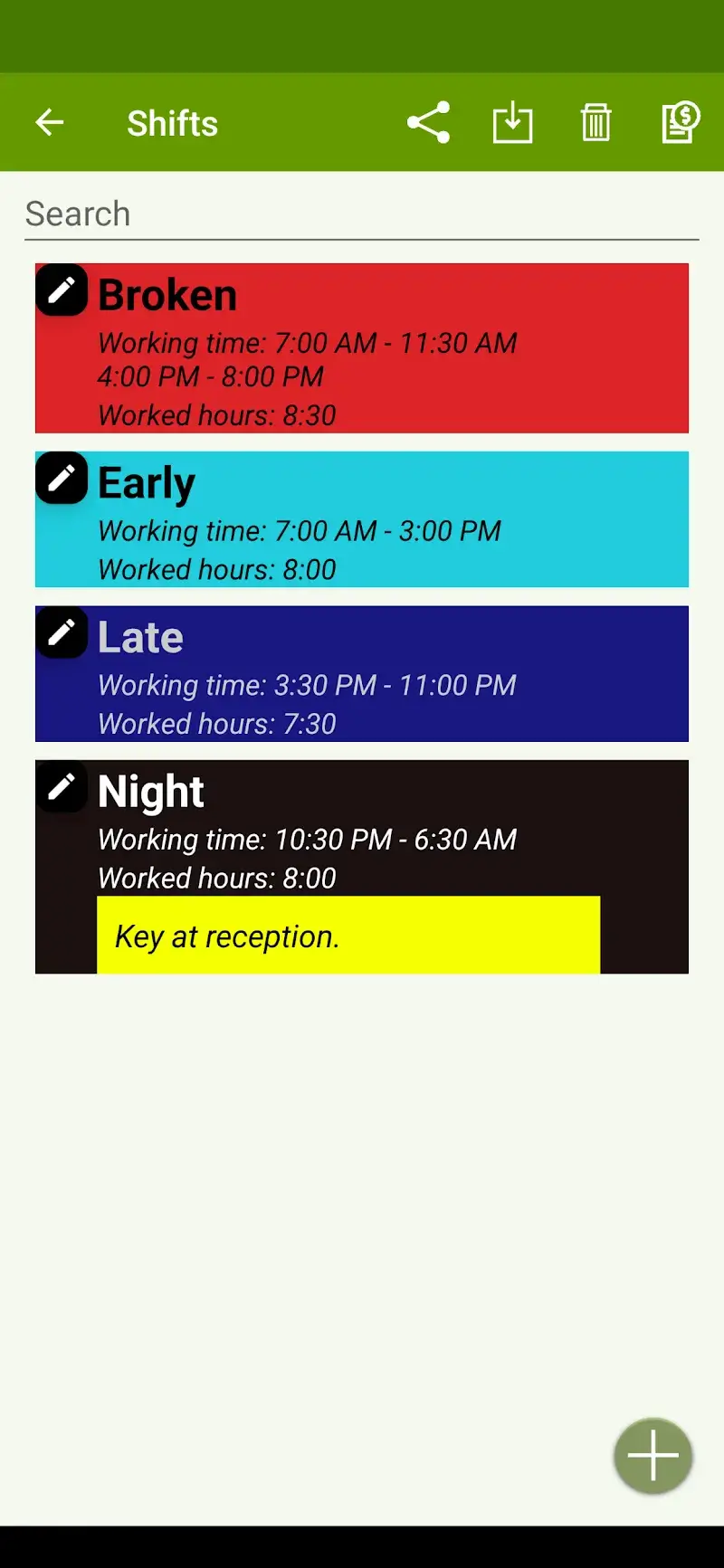
Task: Edit the Early shift with its pencil icon
Action: pos(61,478)
